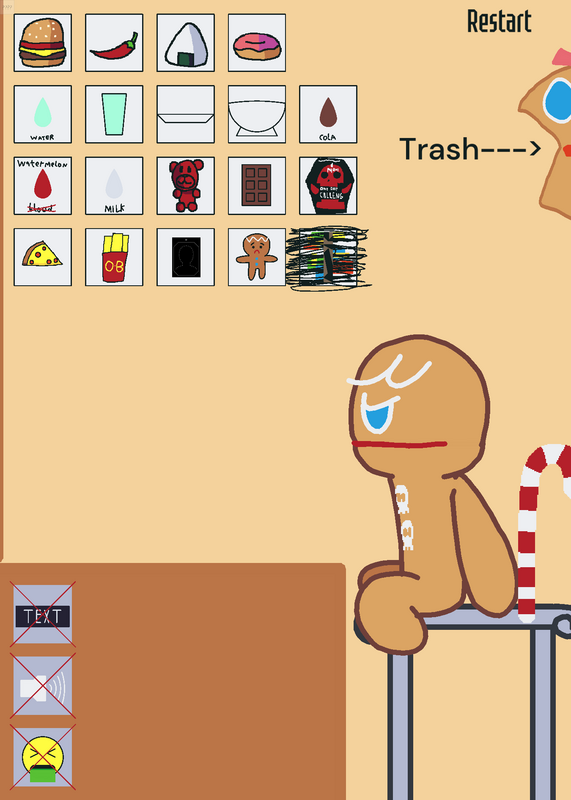
Task: Toggle the TEXT option
Action: tap(43, 615)
